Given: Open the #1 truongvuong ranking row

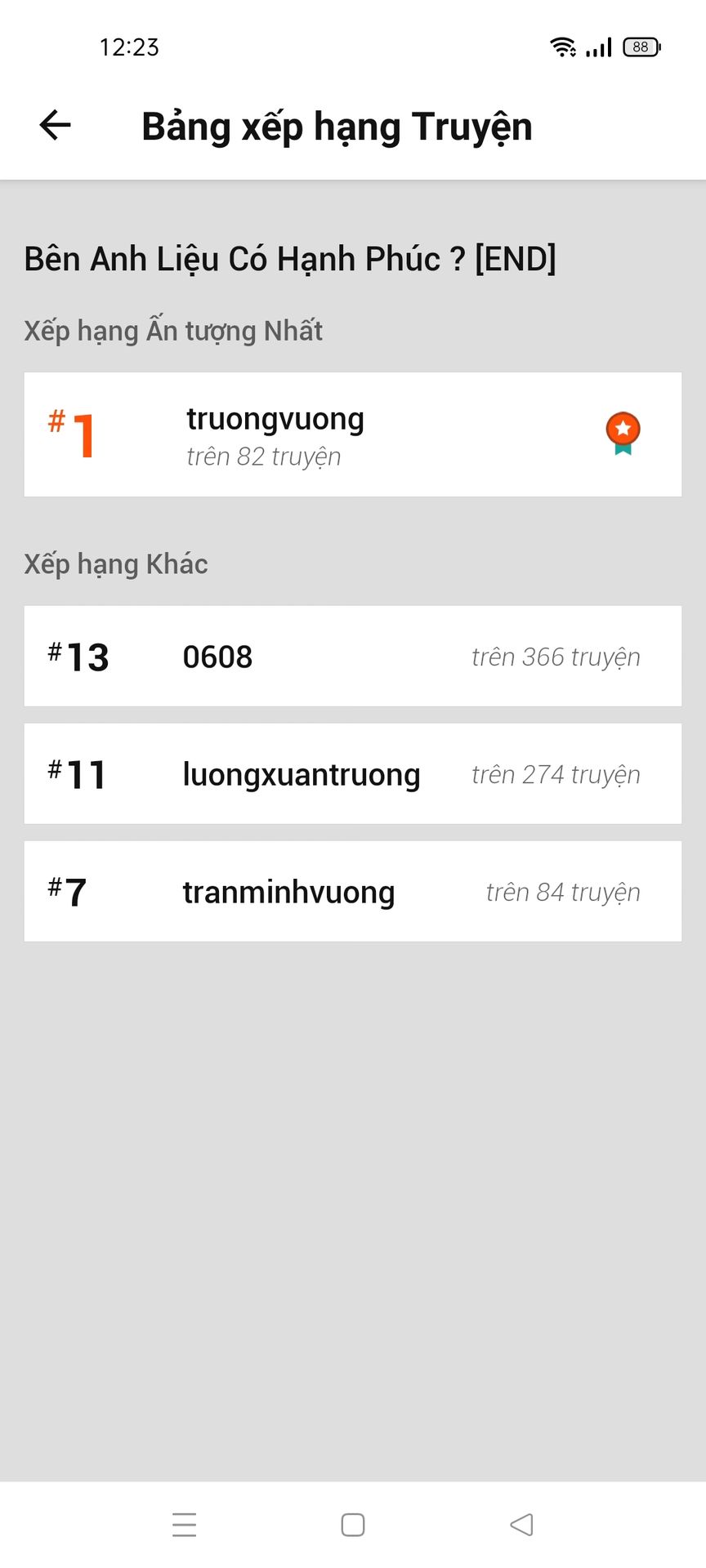Looking at the screenshot, I should point(353,434).
